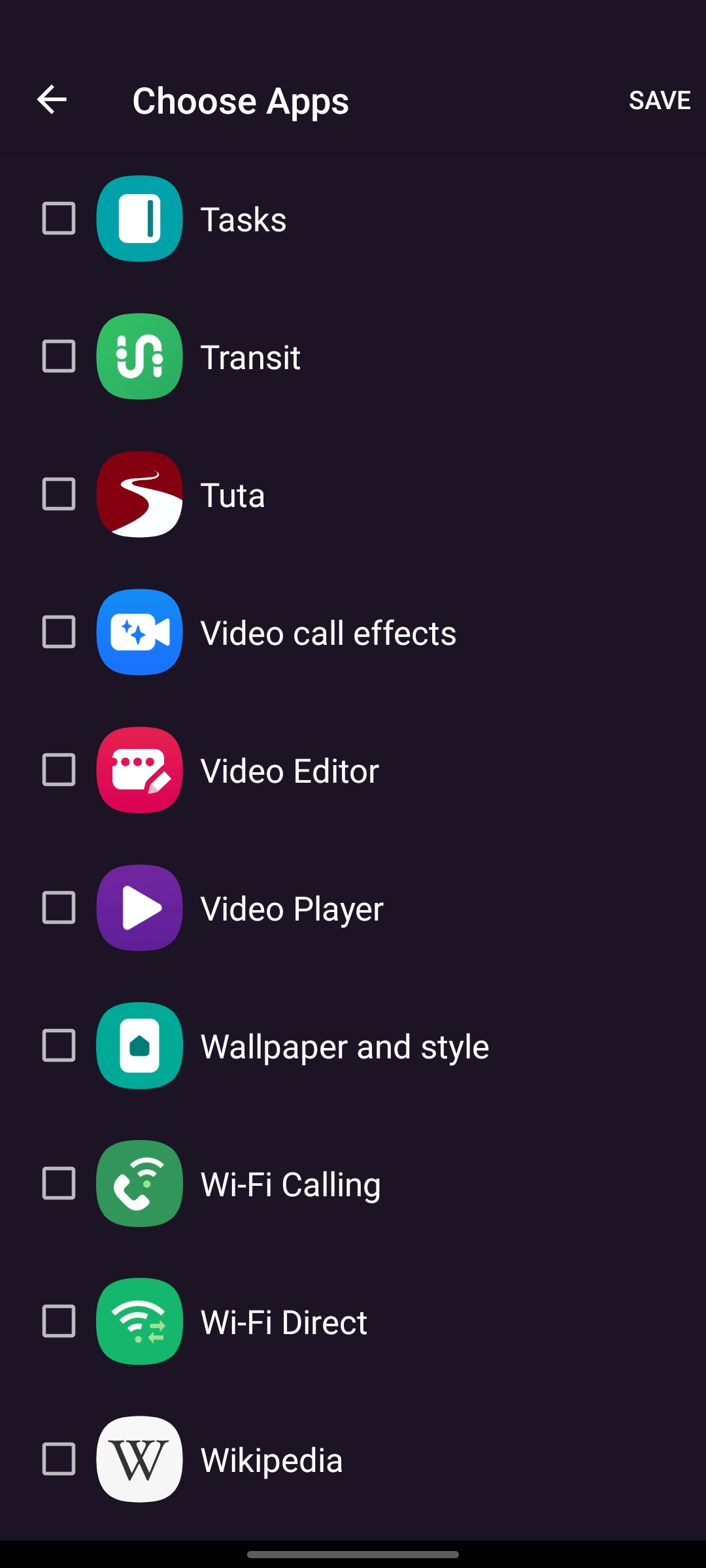Select the Transit app checkbox
This screenshot has height=1568, width=706.
tap(59, 356)
